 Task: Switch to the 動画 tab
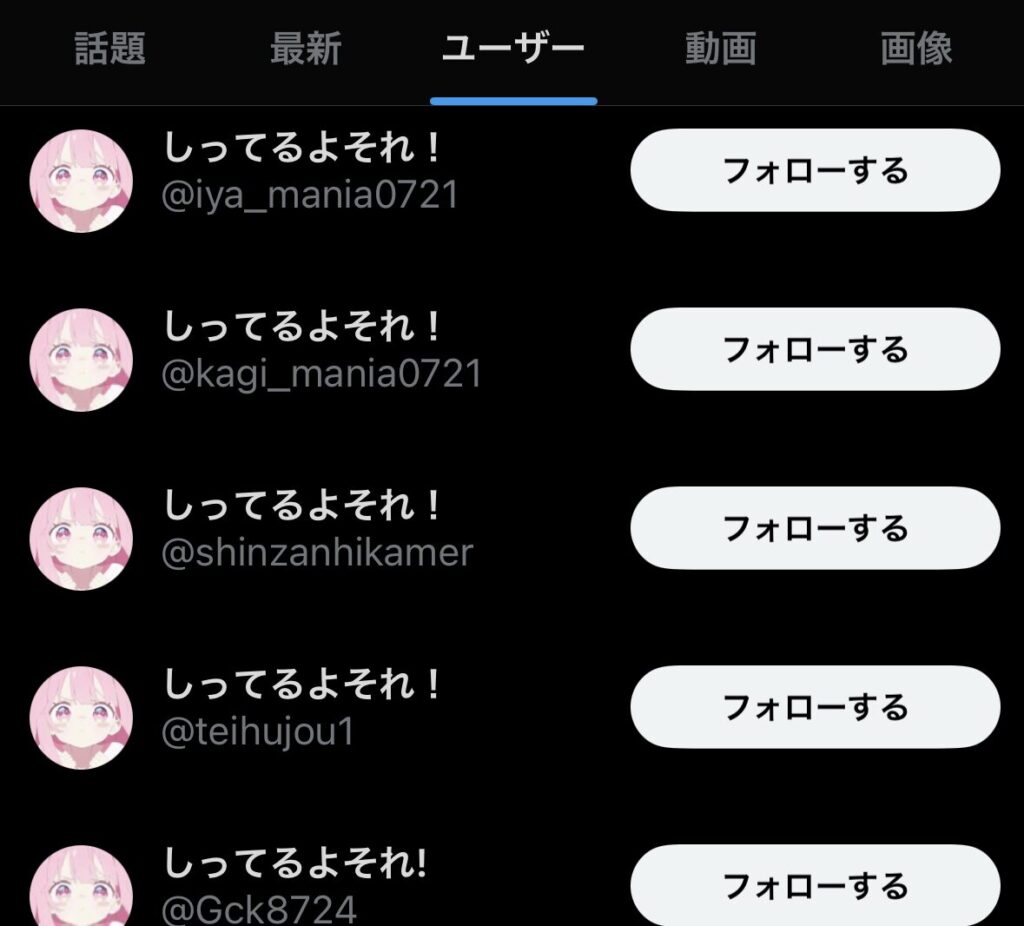[x=720, y=48]
